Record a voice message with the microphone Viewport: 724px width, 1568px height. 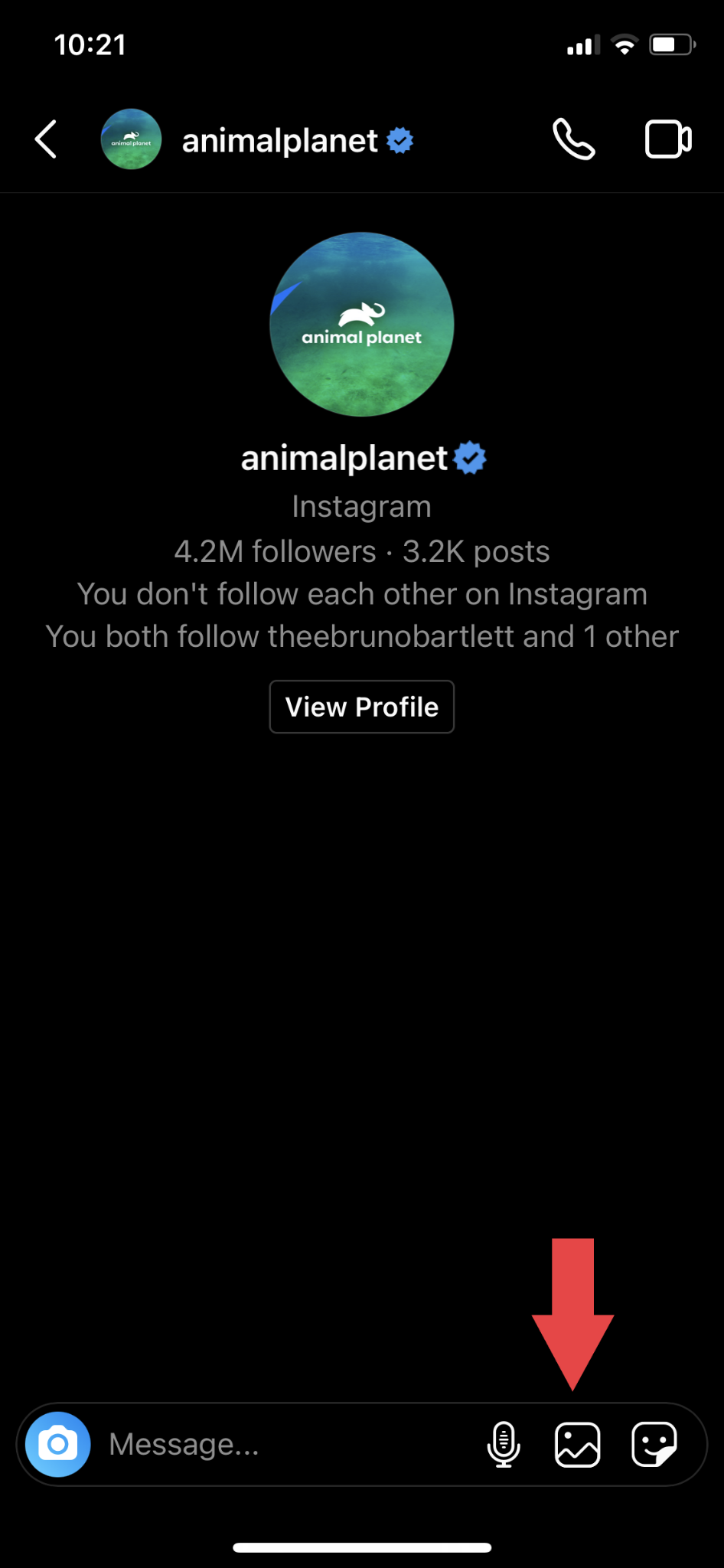point(504,1444)
